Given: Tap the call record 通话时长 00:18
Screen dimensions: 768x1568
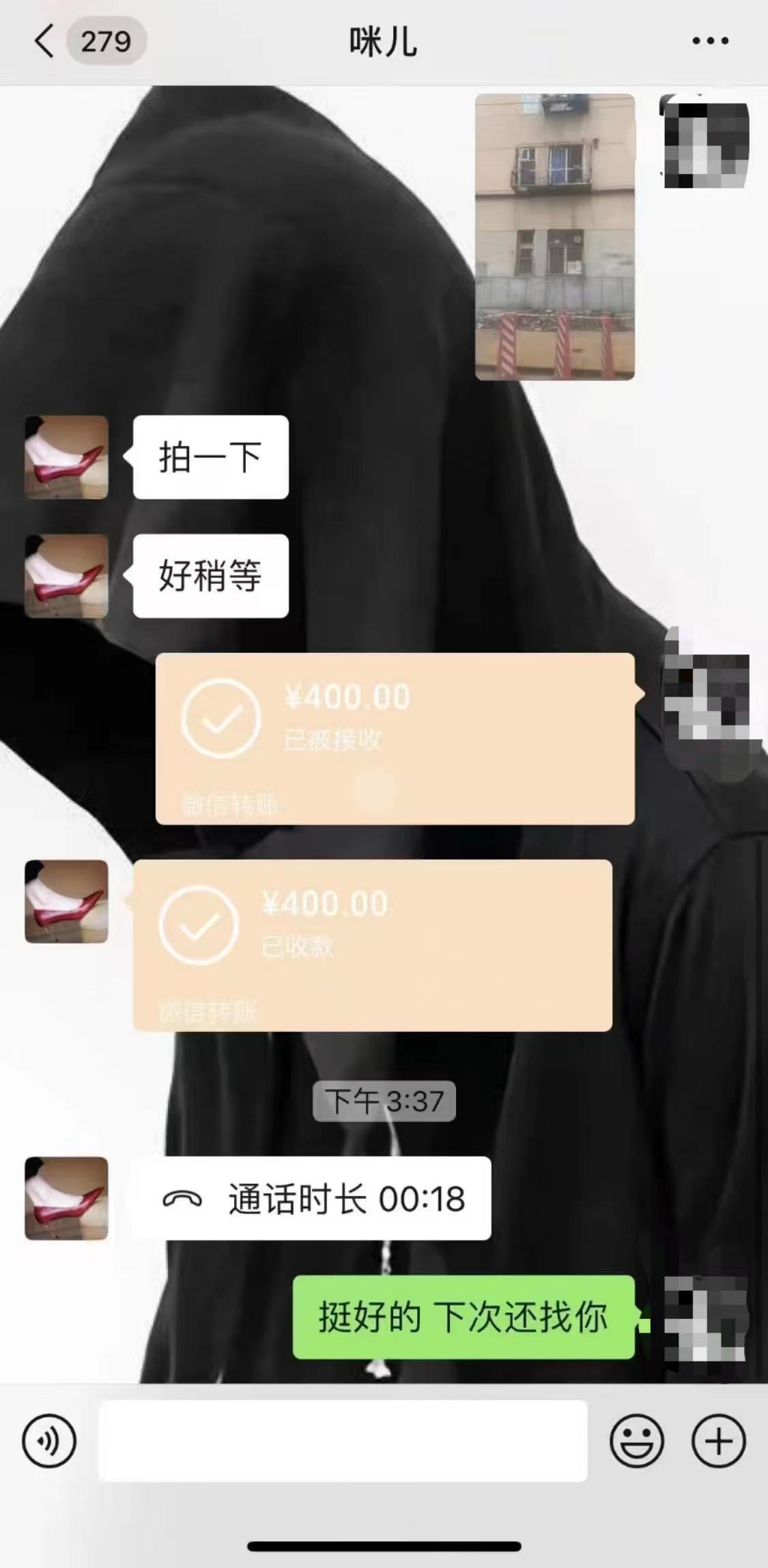Looking at the screenshot, I should [x=311, y=1199].
